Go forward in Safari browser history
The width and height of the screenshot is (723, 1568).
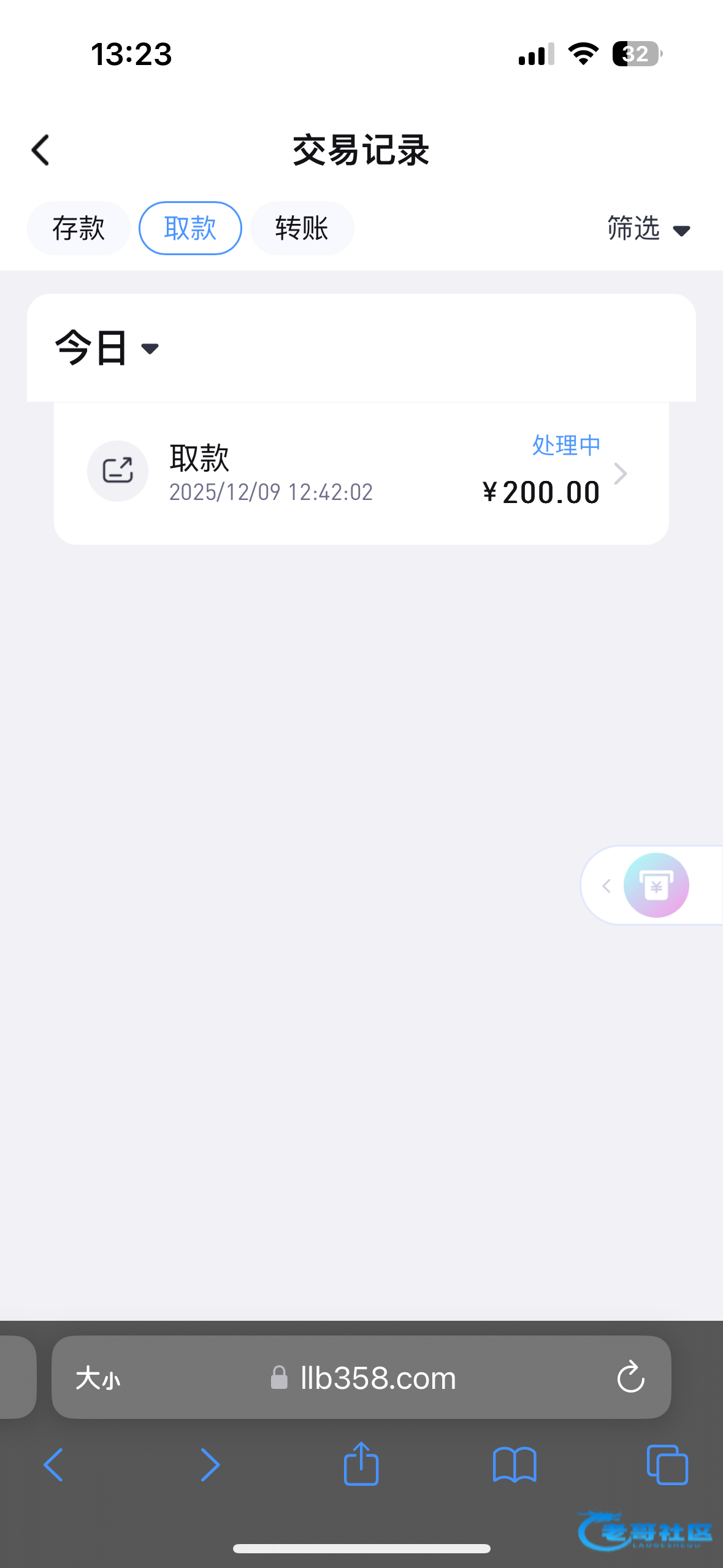tap(209, 1464)
